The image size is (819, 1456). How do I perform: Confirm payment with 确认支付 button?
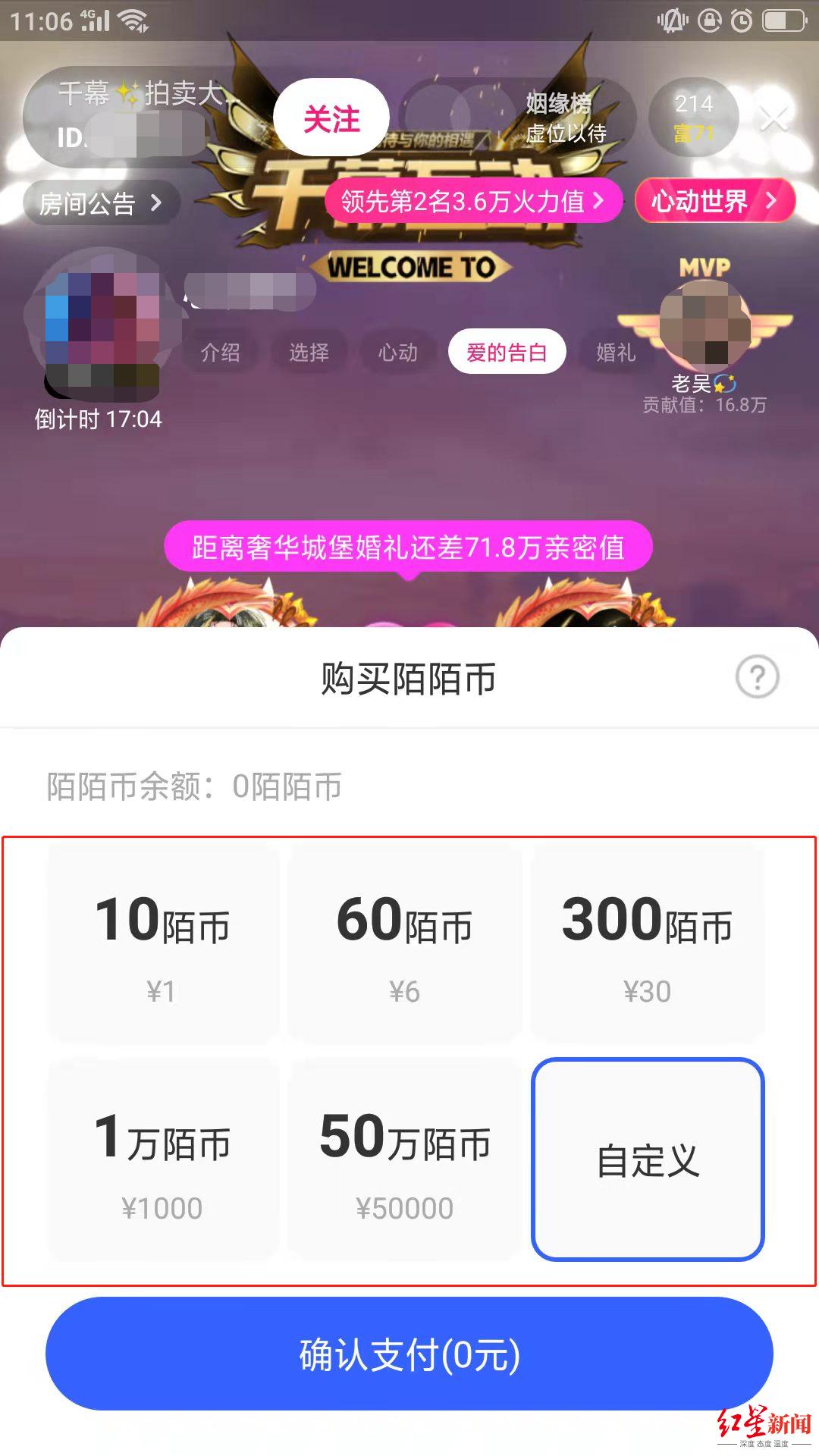tap(409, 1354)
